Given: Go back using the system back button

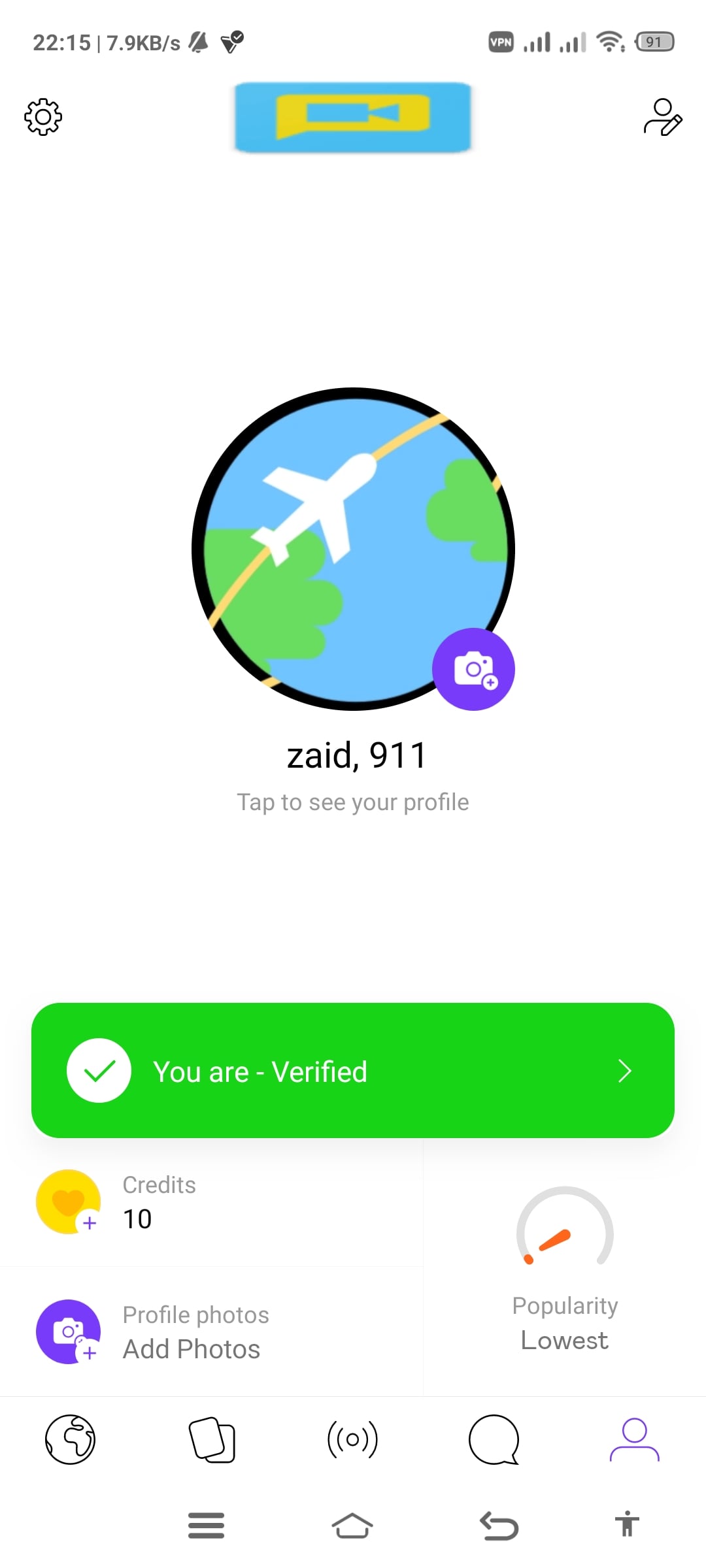Looking at the screenshot, I should [x=499, y=1526].
